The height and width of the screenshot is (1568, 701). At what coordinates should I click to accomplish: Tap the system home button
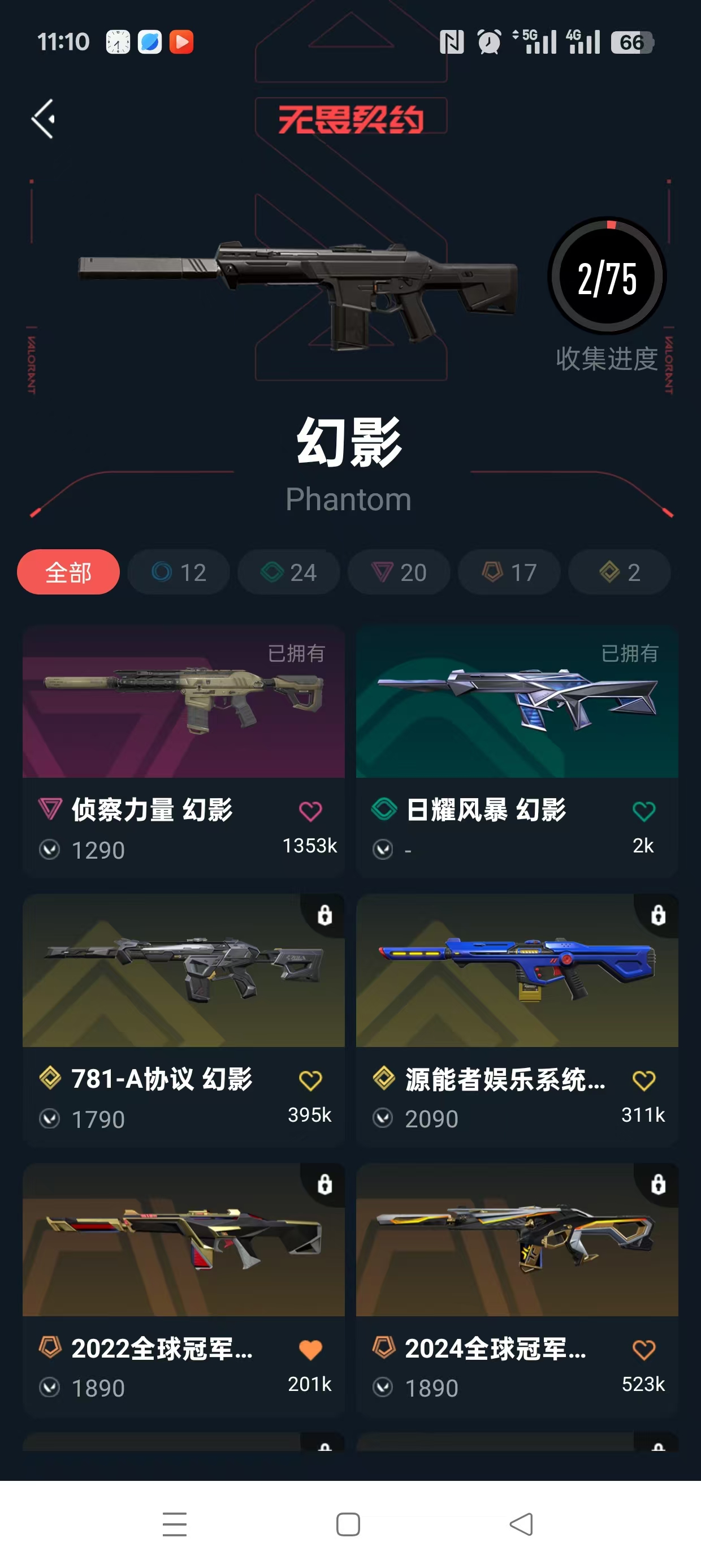348,1524
